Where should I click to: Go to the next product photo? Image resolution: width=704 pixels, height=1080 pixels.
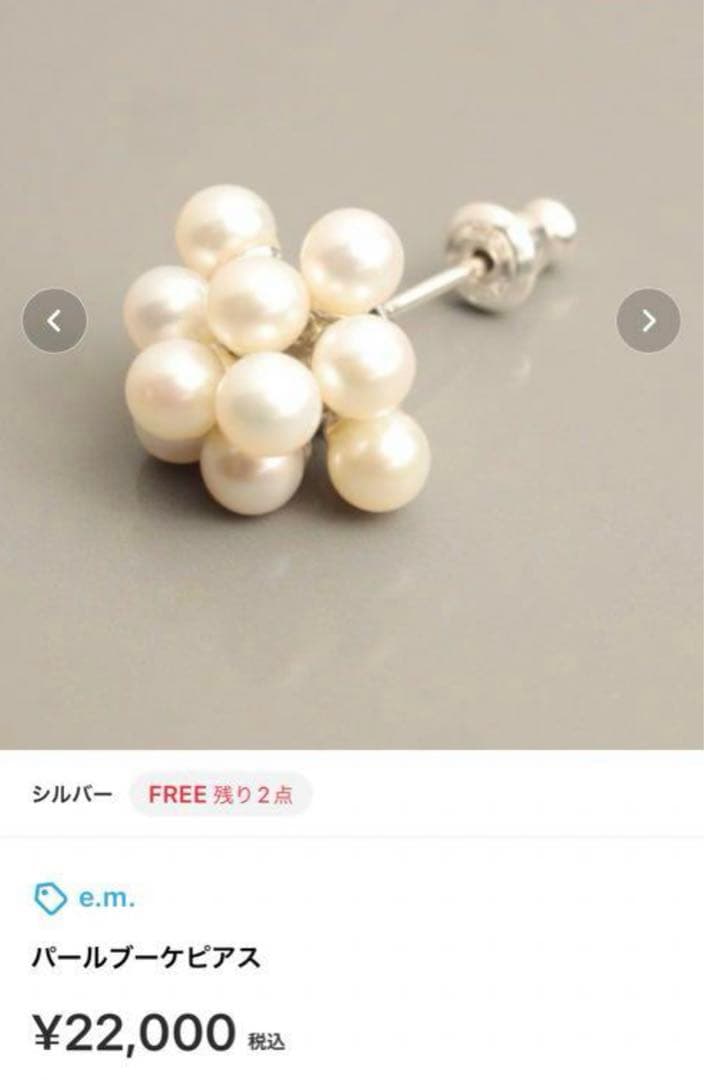[x=648, y=321]
